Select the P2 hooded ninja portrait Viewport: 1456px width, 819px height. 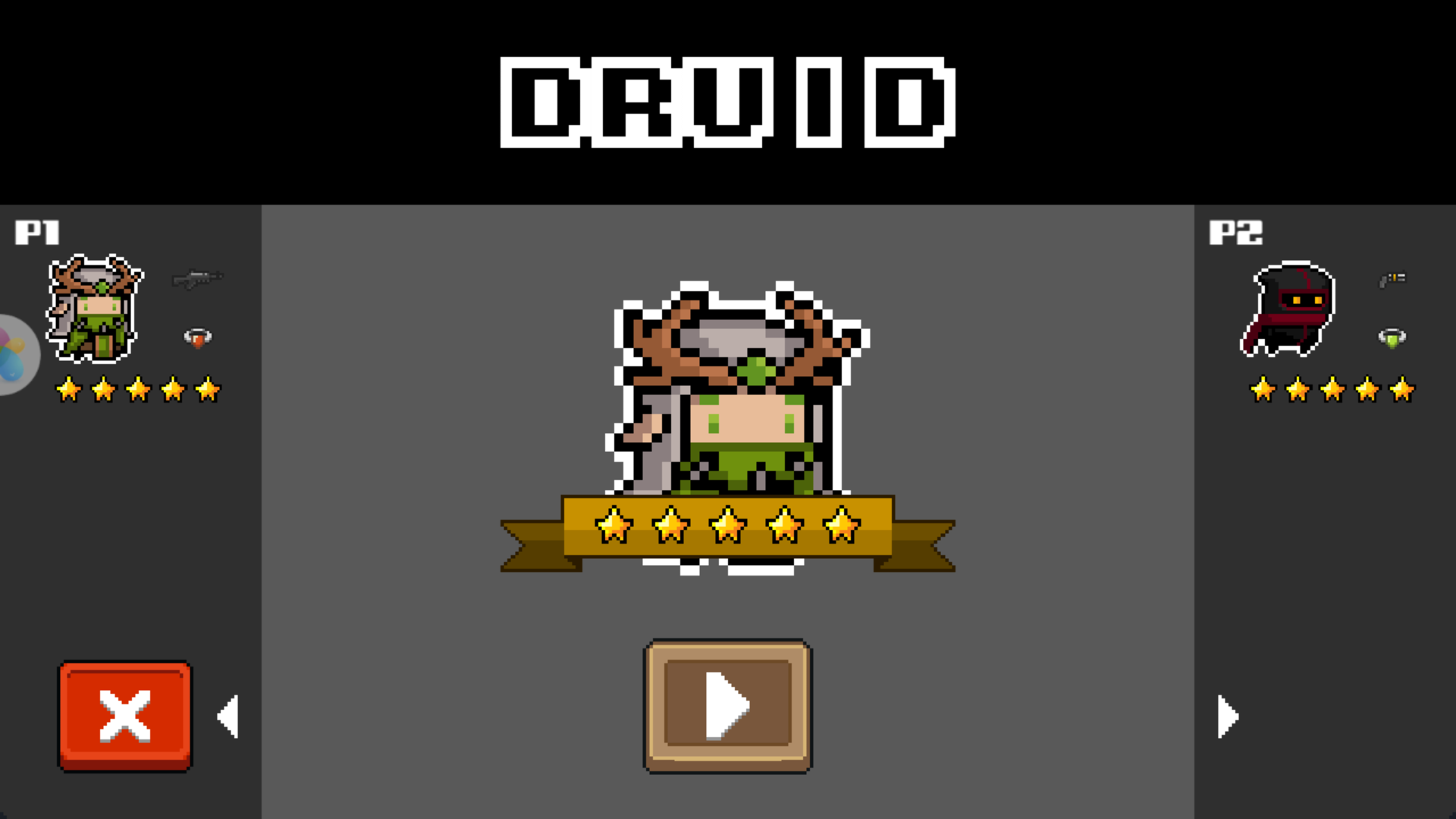(x=1289, y=309)
